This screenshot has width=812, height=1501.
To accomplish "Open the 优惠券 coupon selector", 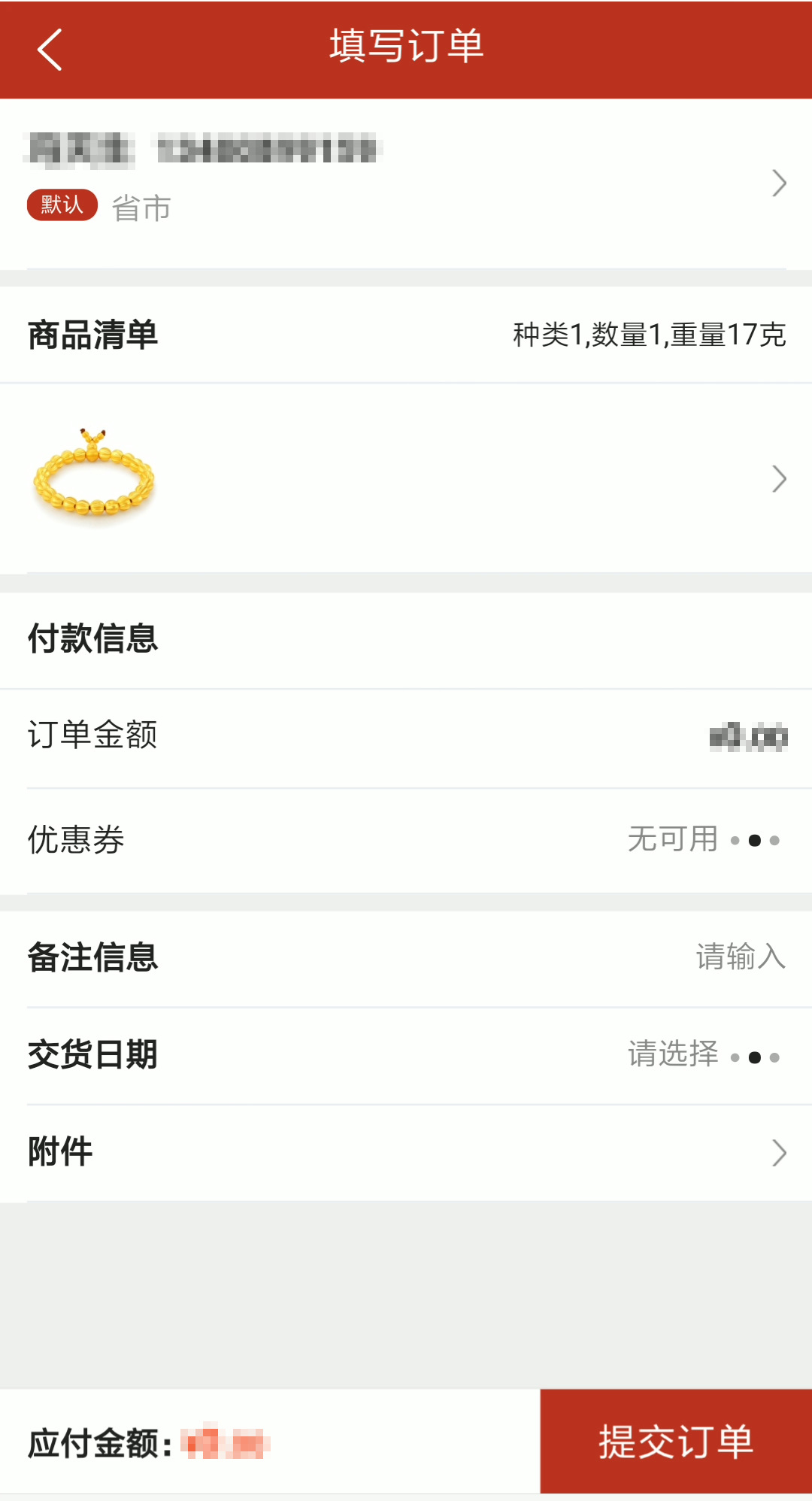I will click(406, 841).
